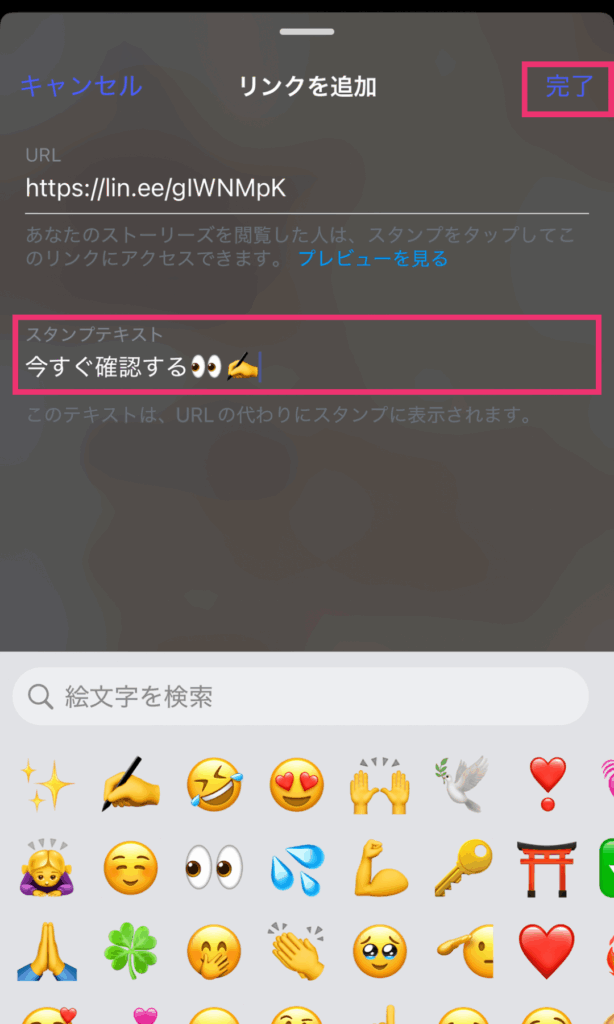Open the プレビューを見る link
Viewport: 614px width, 1024px height.
click(372, 259)
